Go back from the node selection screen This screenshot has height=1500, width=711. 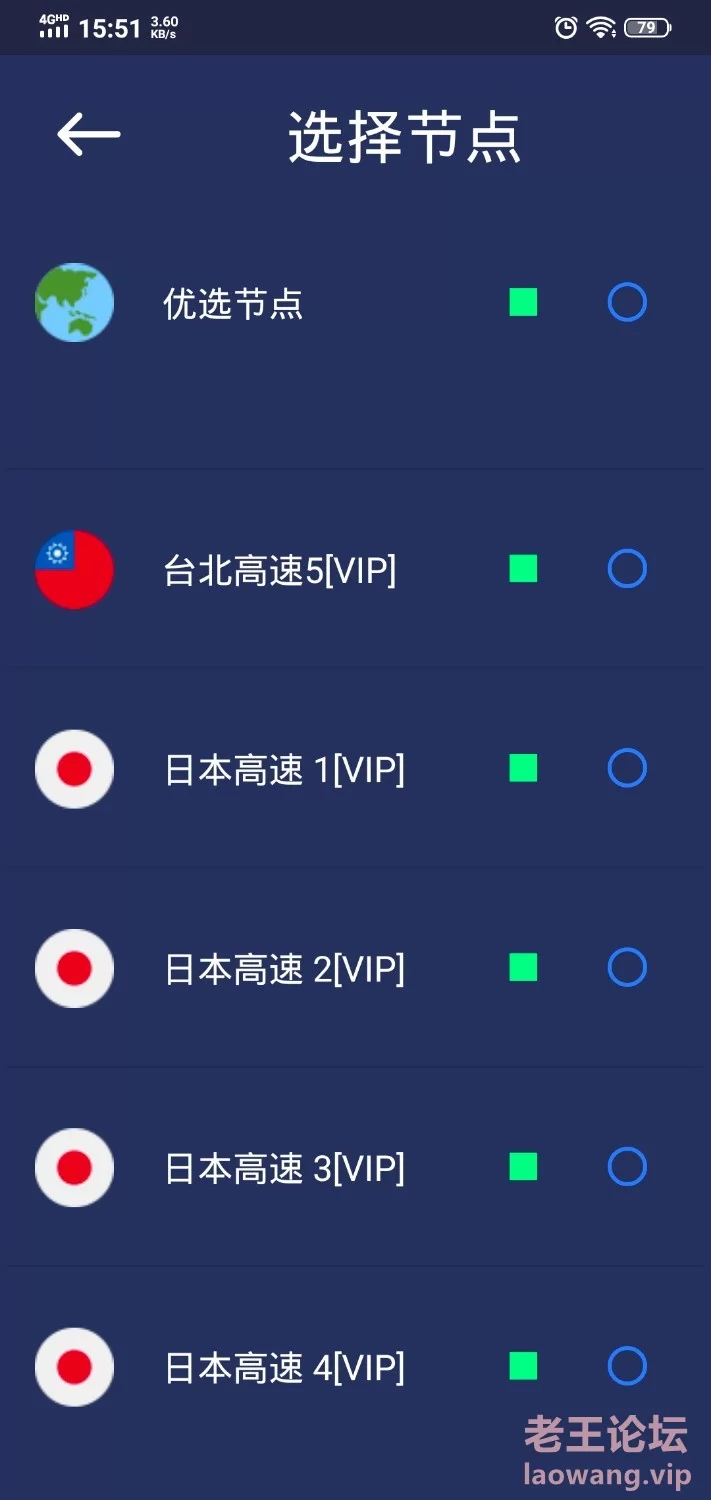pyautogui.click(x=88, y=134)
